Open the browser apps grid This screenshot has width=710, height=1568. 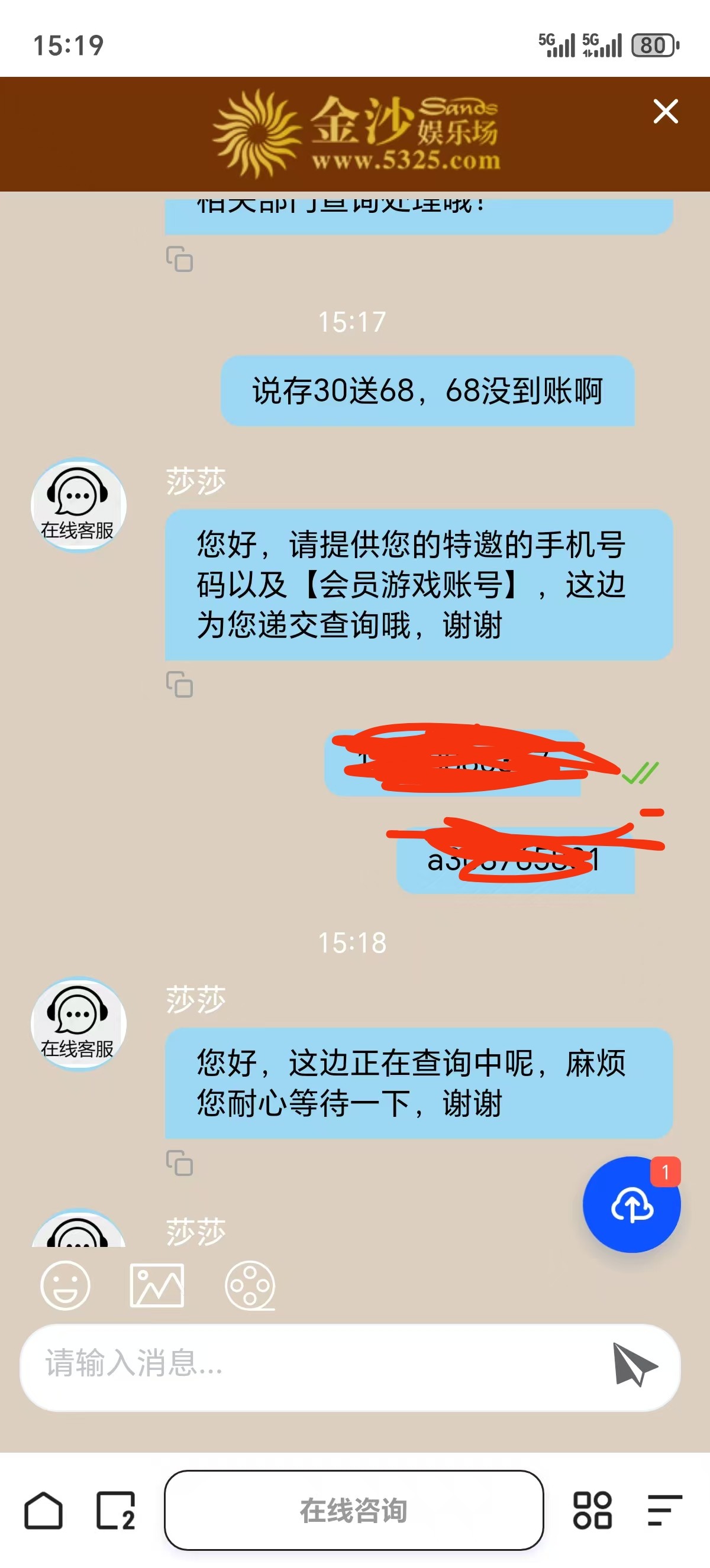click(592, 1510)
